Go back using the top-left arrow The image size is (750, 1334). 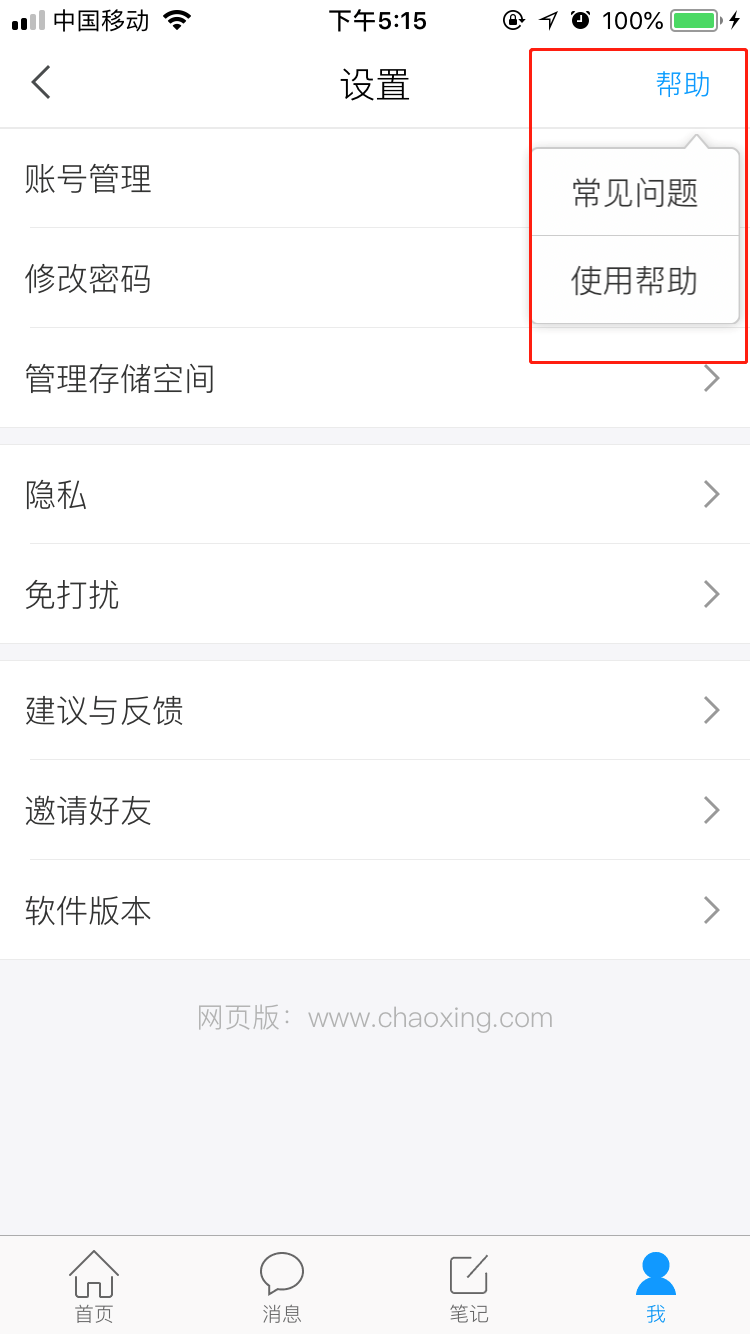(x=41, y=83)
